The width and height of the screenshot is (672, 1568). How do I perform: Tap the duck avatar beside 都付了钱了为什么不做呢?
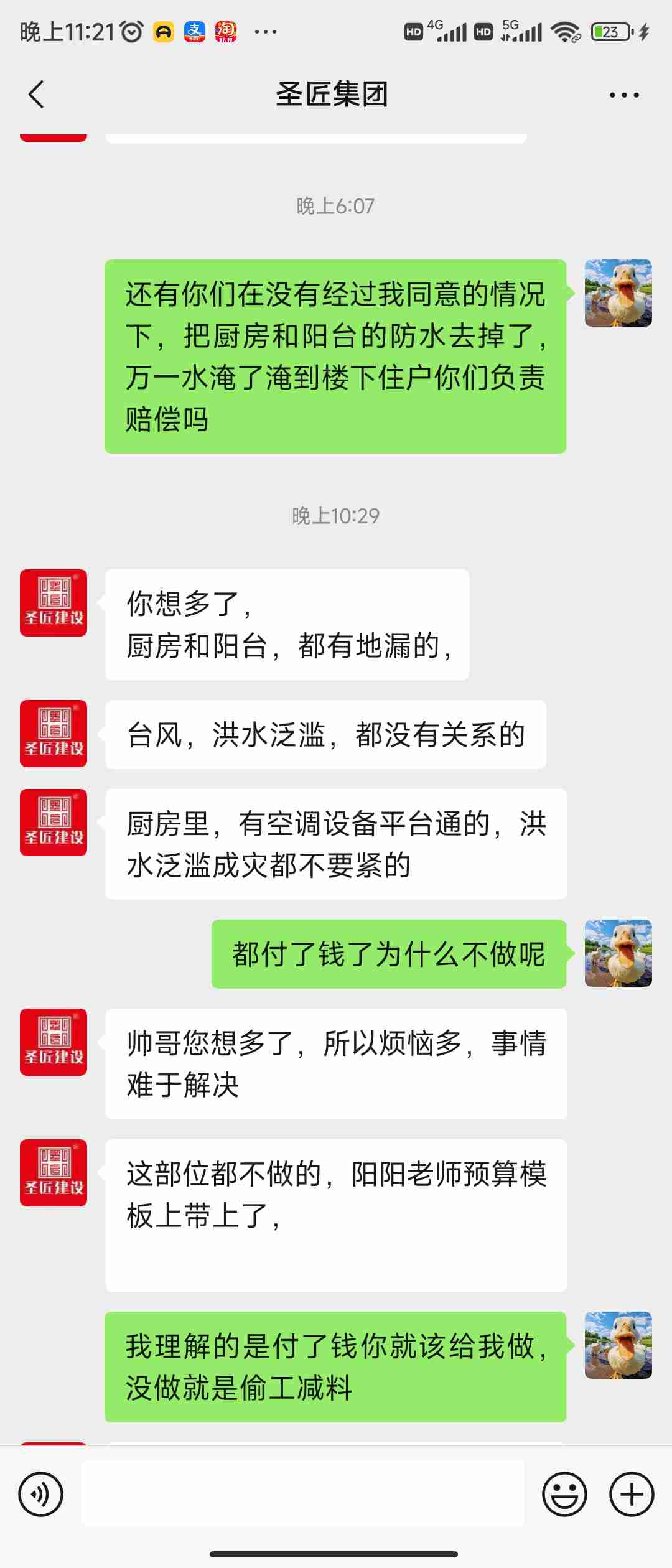(618, 953)
